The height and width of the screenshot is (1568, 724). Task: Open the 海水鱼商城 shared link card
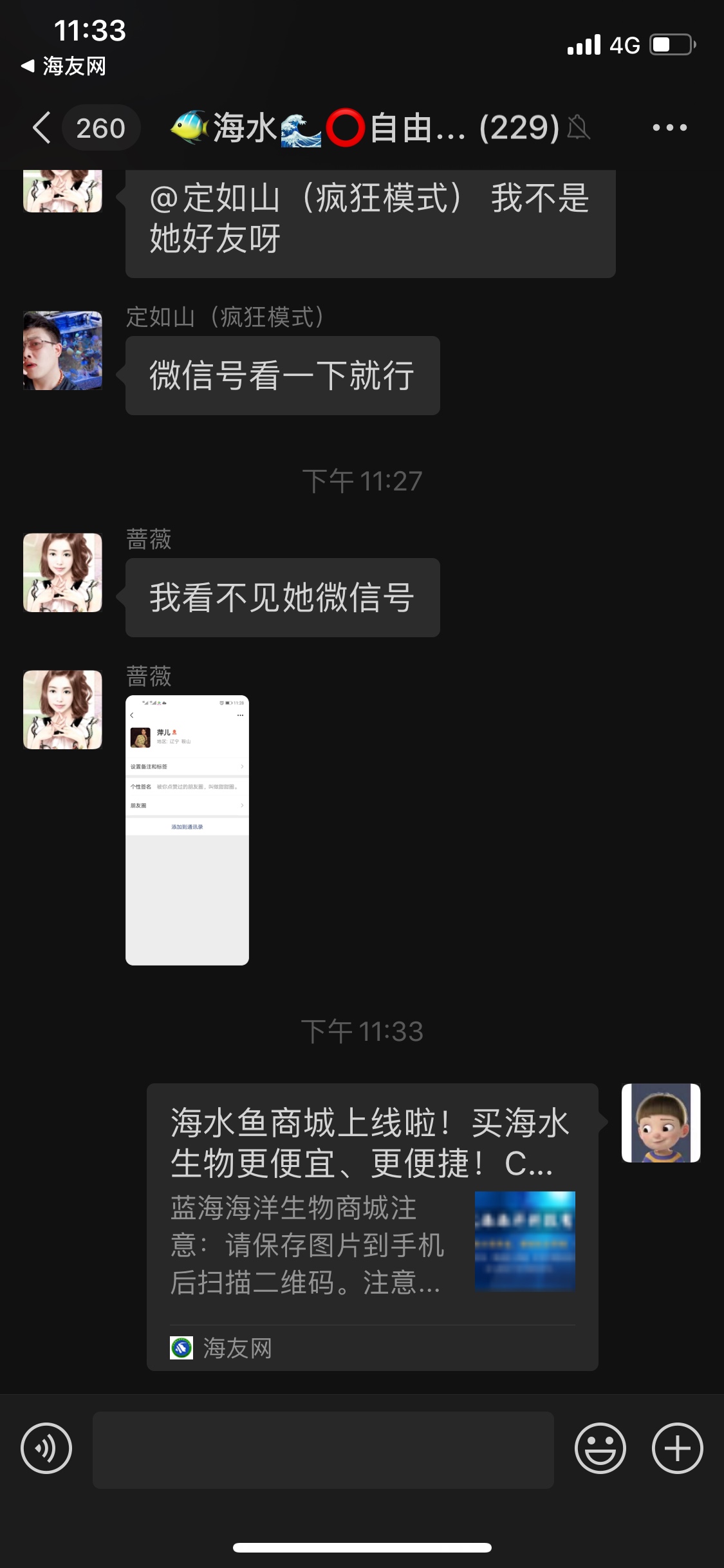coord(372,1226)
